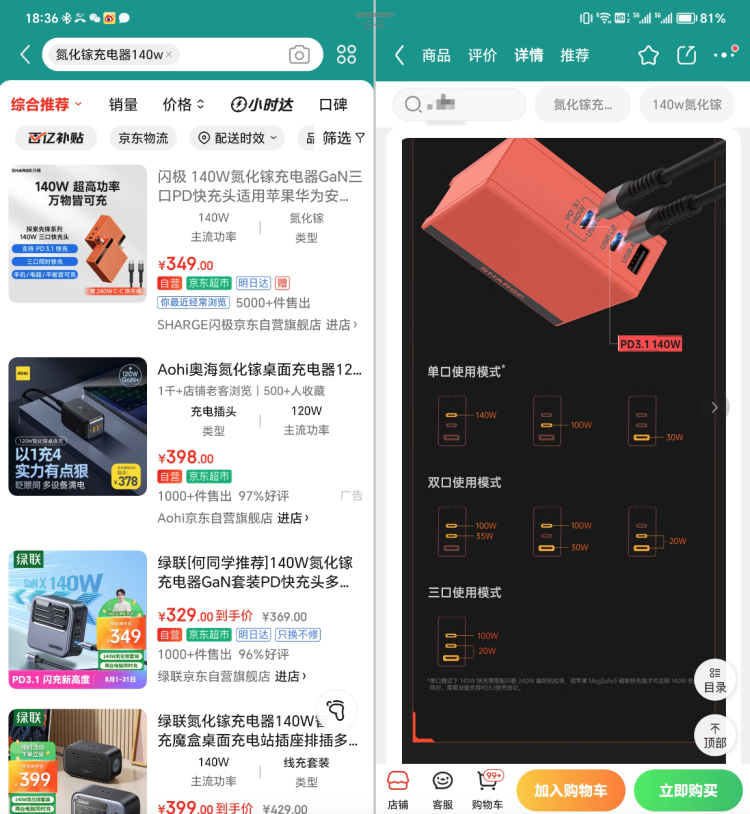This screenshot has width=750, height=814.
Task: Tap 加入购物车 button
Action: (570, 790)
